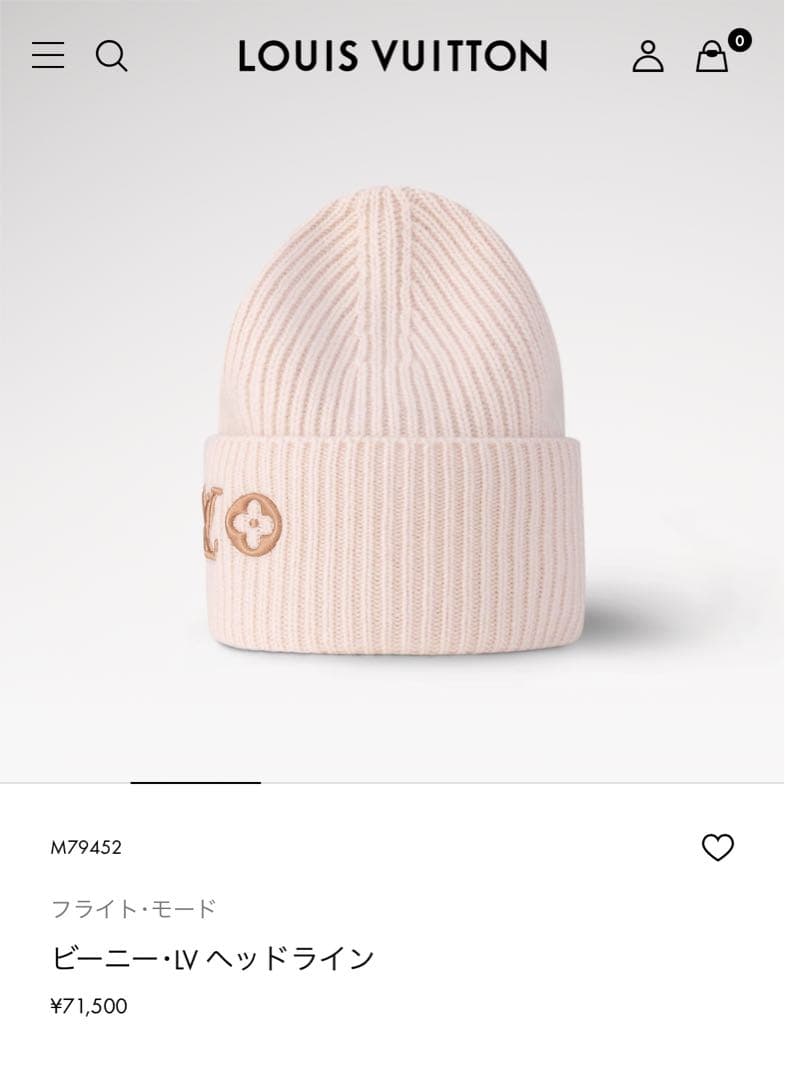This screenshot has height=1080, width=785.
Task: Open the ビーニー・LV ヘッドライン product title
Action: click(x=213, y=955)
